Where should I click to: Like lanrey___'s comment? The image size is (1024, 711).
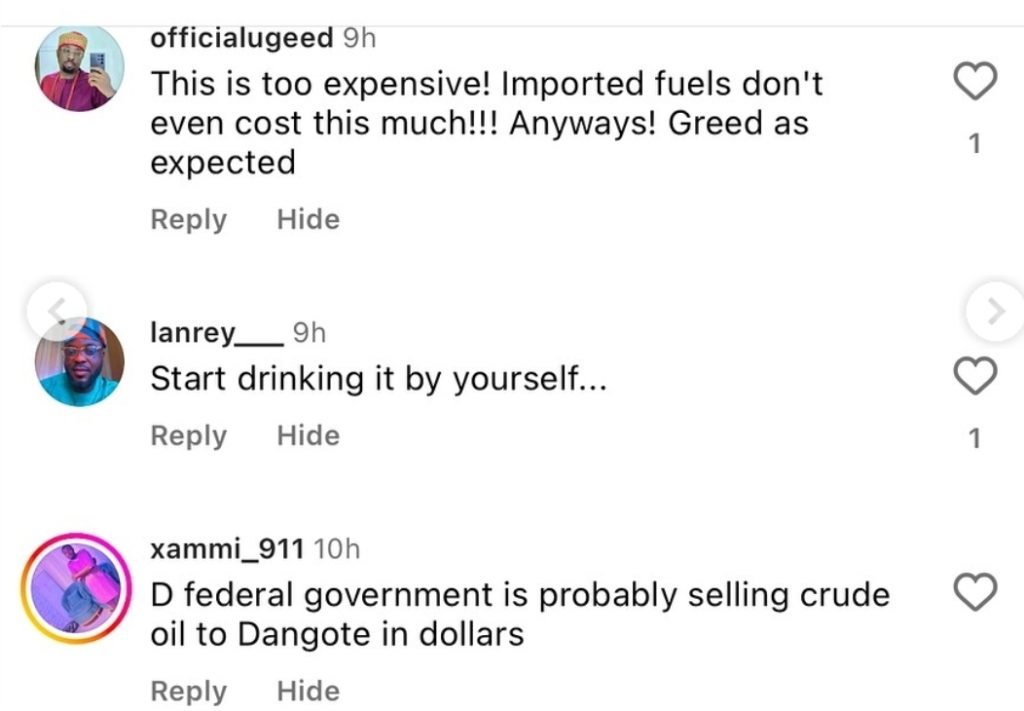coord(976,377)
